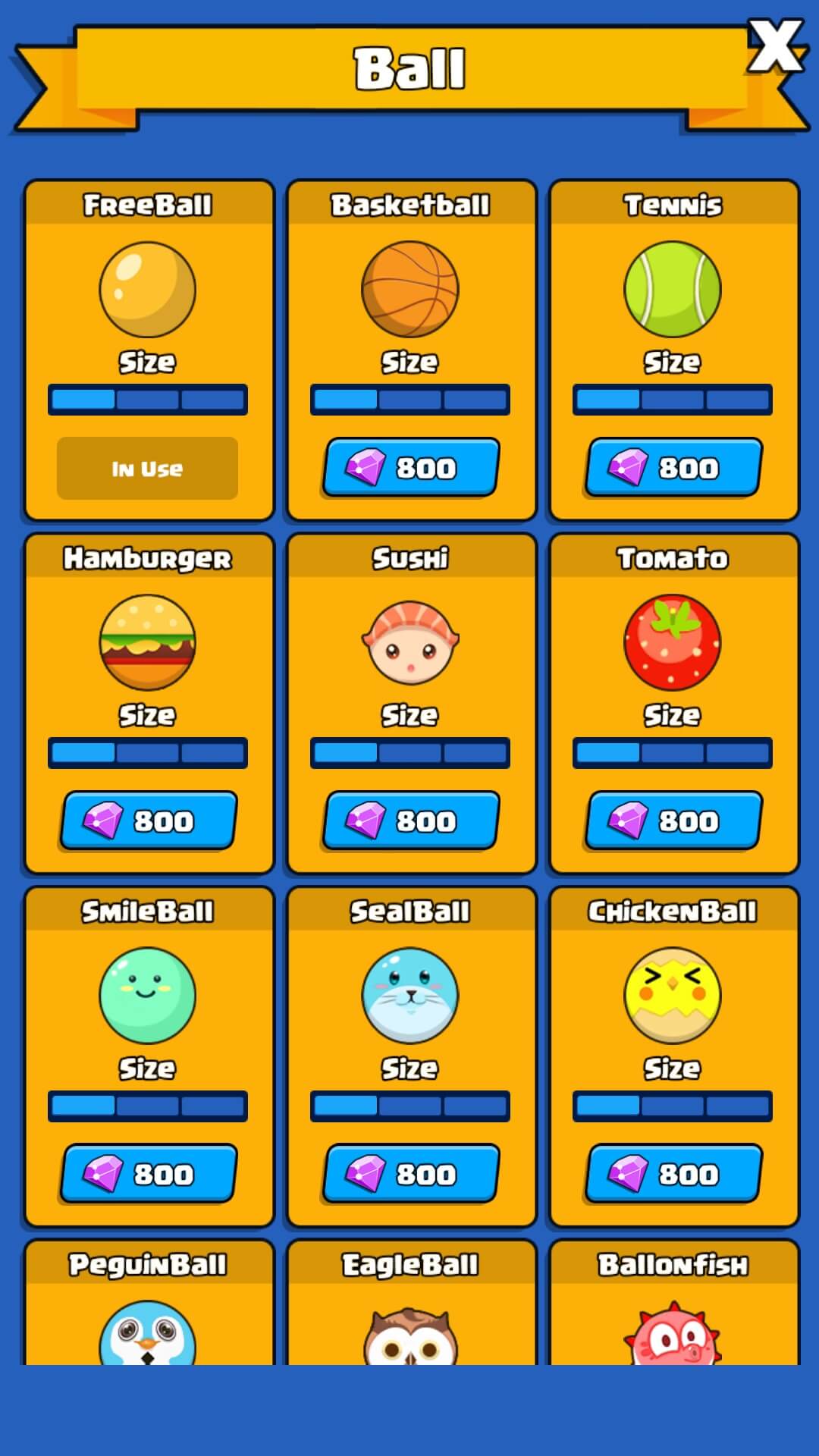The height and width of the screenshot is (1456, 819).
Task: Purchase the Tennis ball for 800 gems
Action: click(673, 468)
